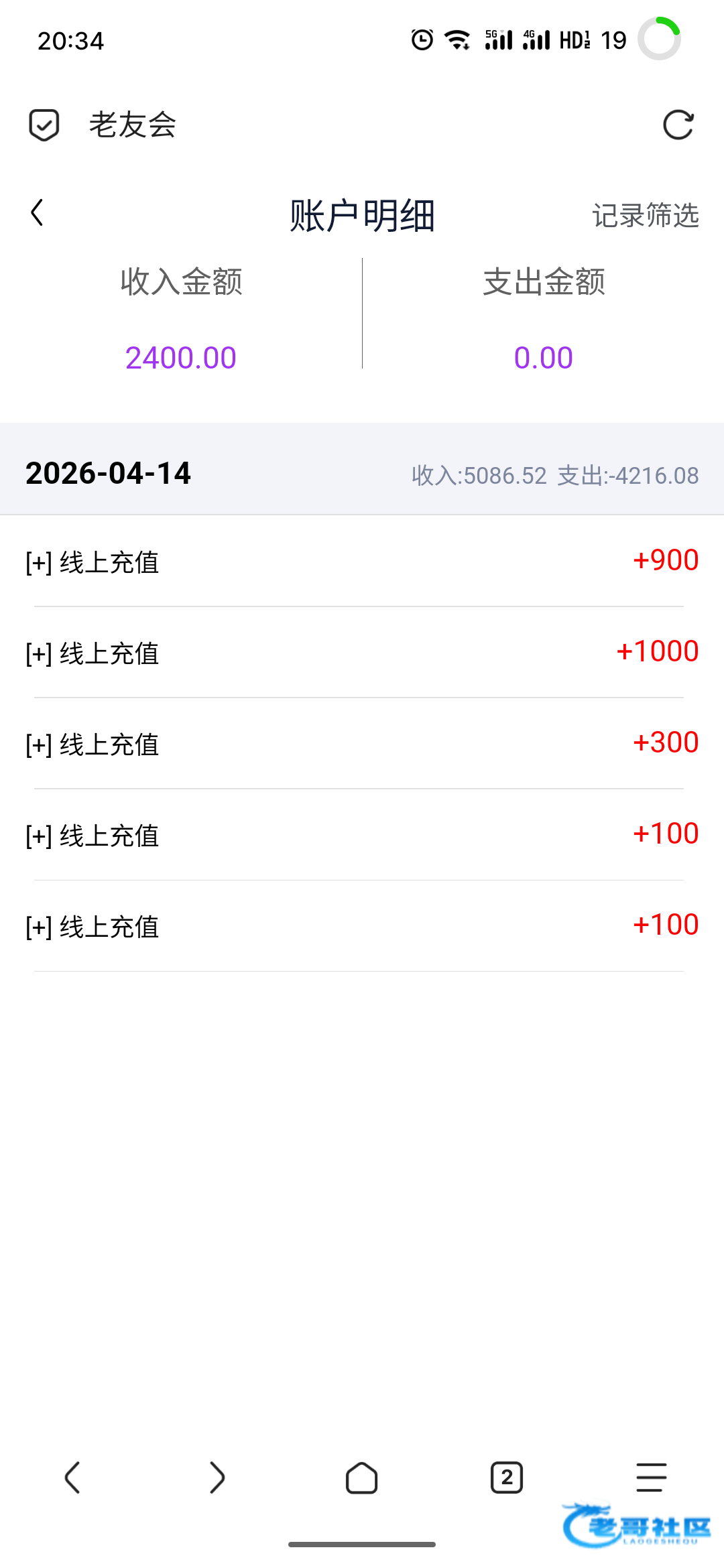Open 记录筛选 record filter

tap(645, 216)
